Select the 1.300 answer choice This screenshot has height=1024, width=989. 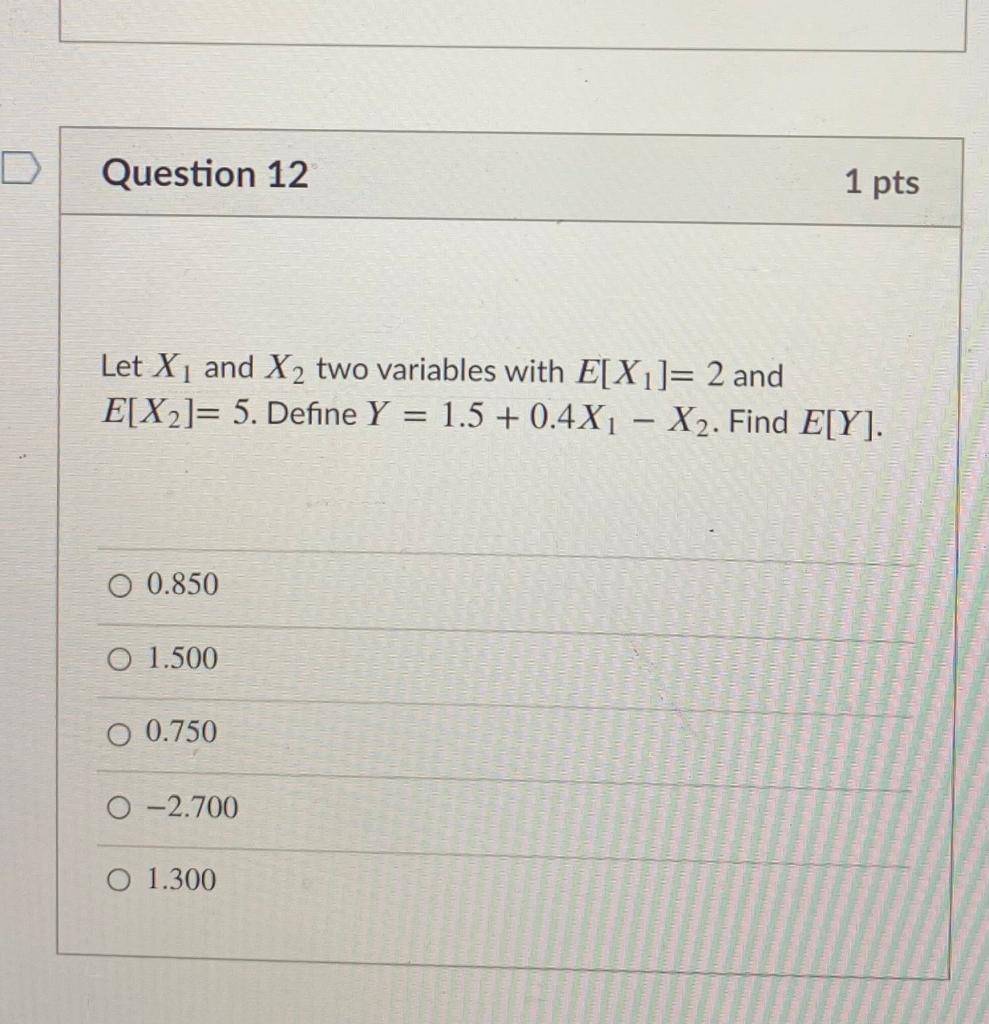[119, 881]
